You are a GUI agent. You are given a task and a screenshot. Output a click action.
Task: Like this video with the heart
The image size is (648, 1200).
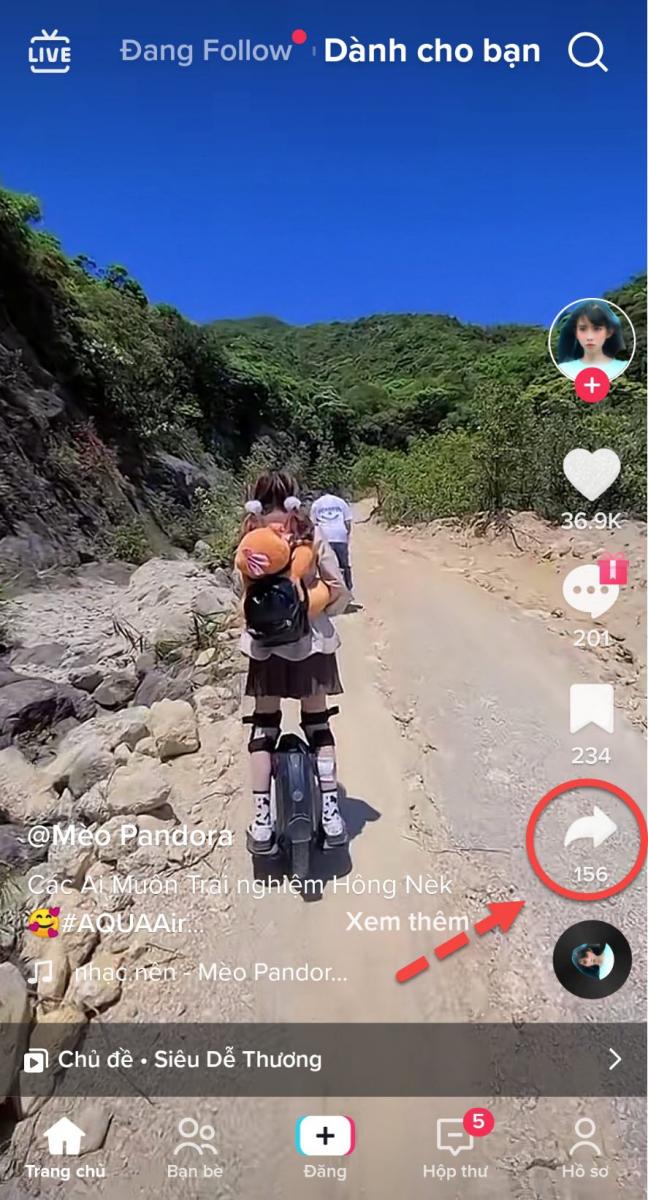pos(591,474)
